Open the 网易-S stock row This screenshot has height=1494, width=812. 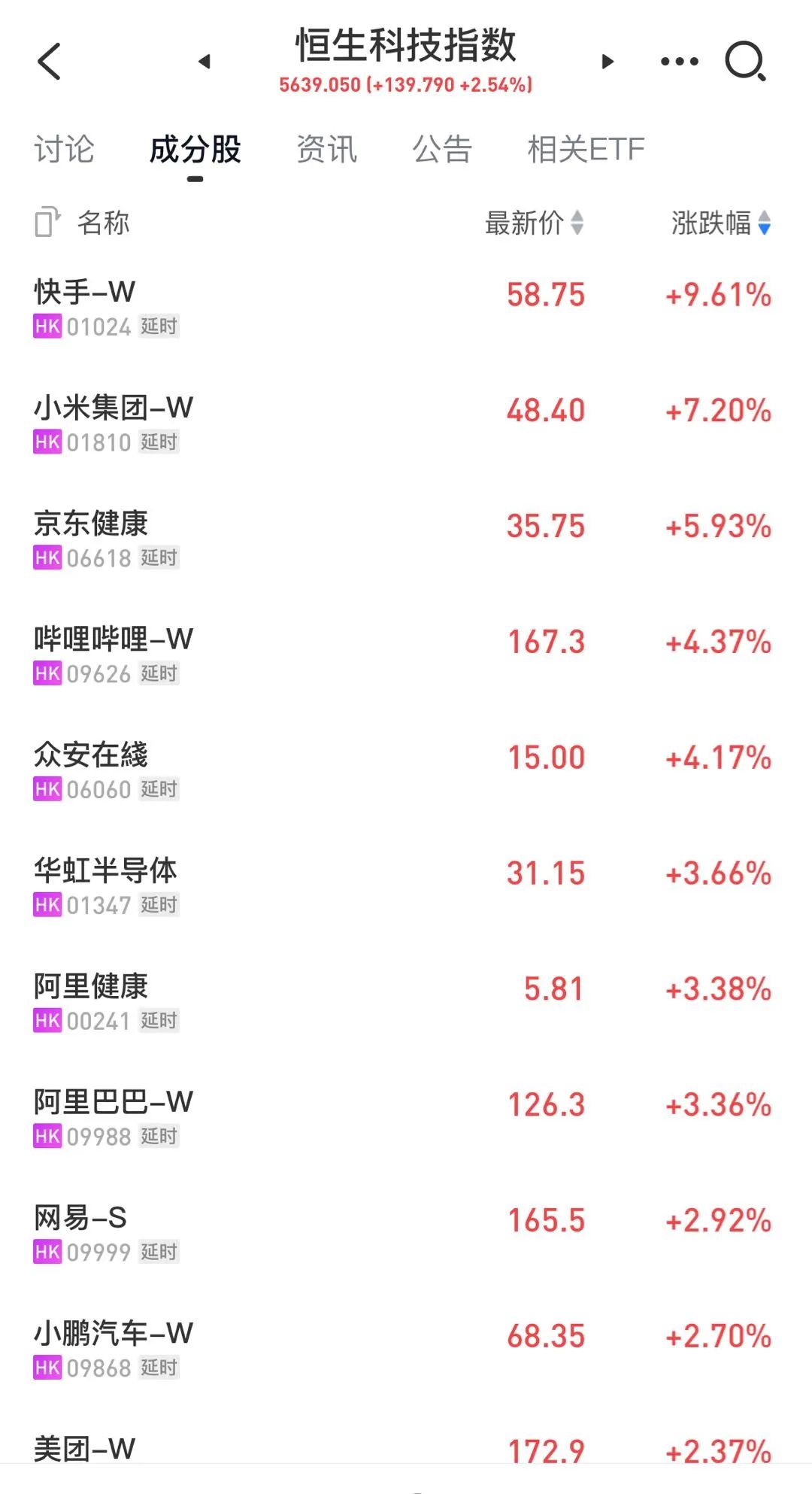[x=406, y=1234]
